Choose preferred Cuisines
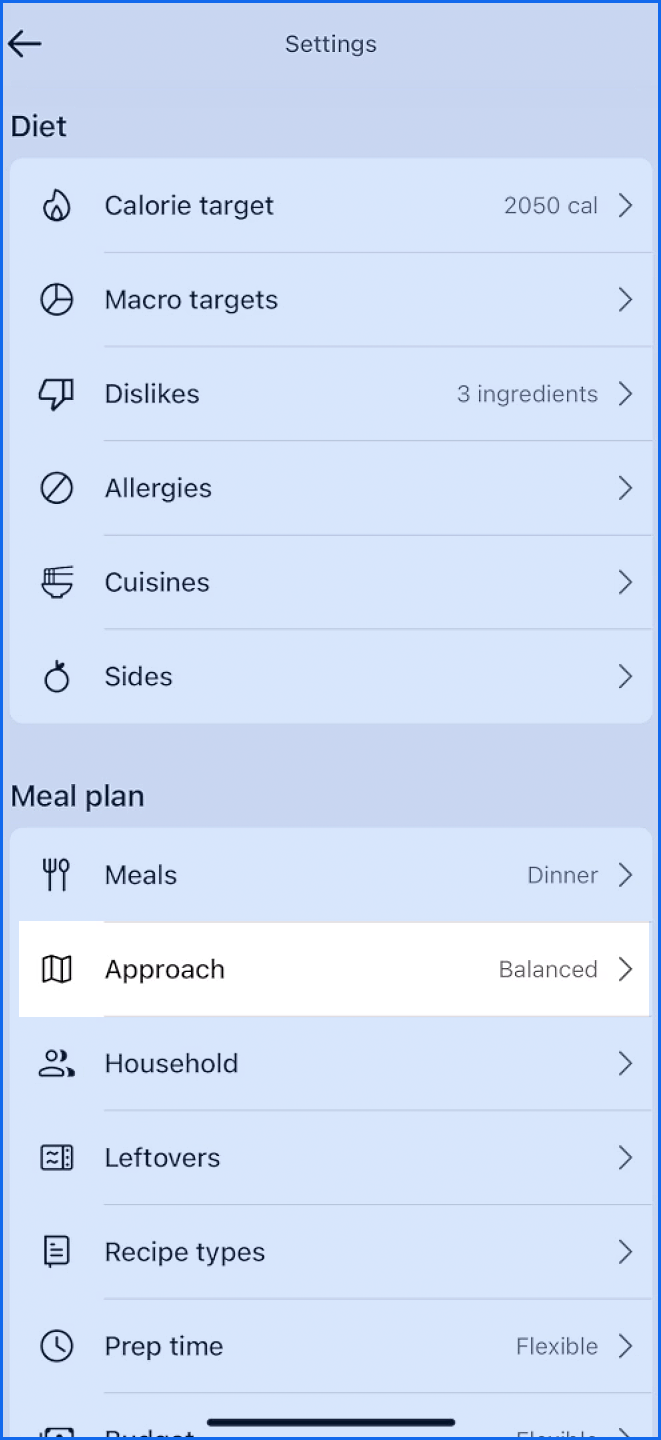 pyautogui.click(x=330, y=582)
